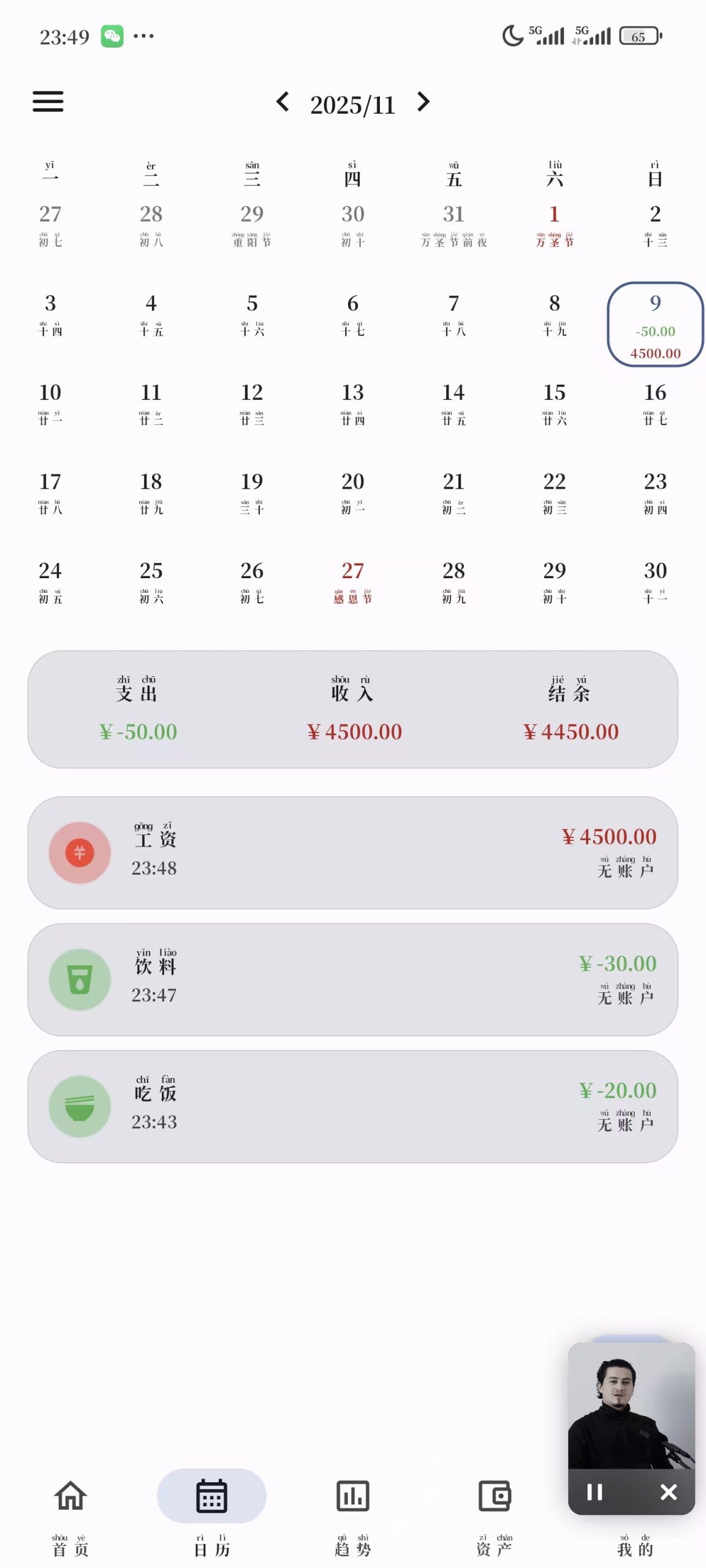This screenshot has height=1568, width=706.
Task: Switch to the 资产 tab
Action: click(494, 1513)
